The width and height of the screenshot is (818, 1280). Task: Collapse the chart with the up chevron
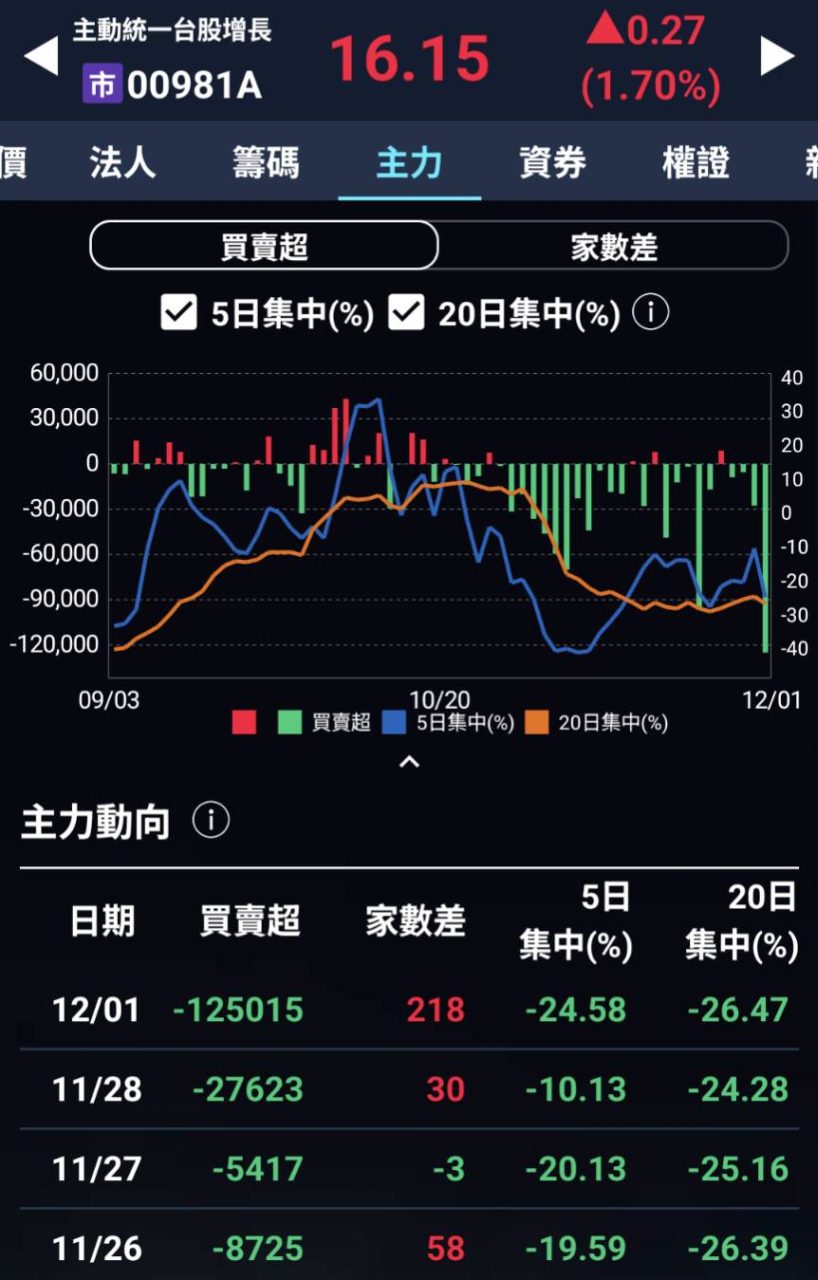coord(409,763)
